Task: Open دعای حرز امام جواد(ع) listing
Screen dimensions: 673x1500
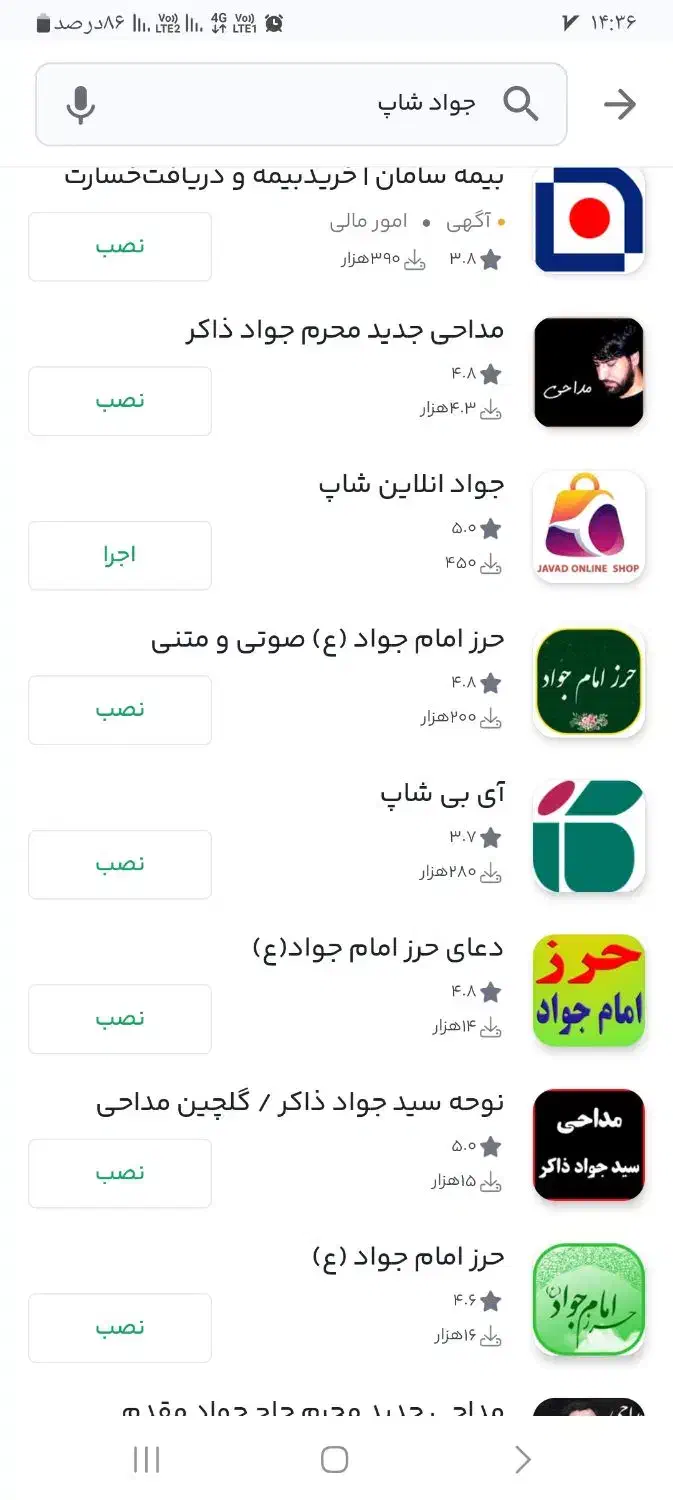Action: [378, 949]
